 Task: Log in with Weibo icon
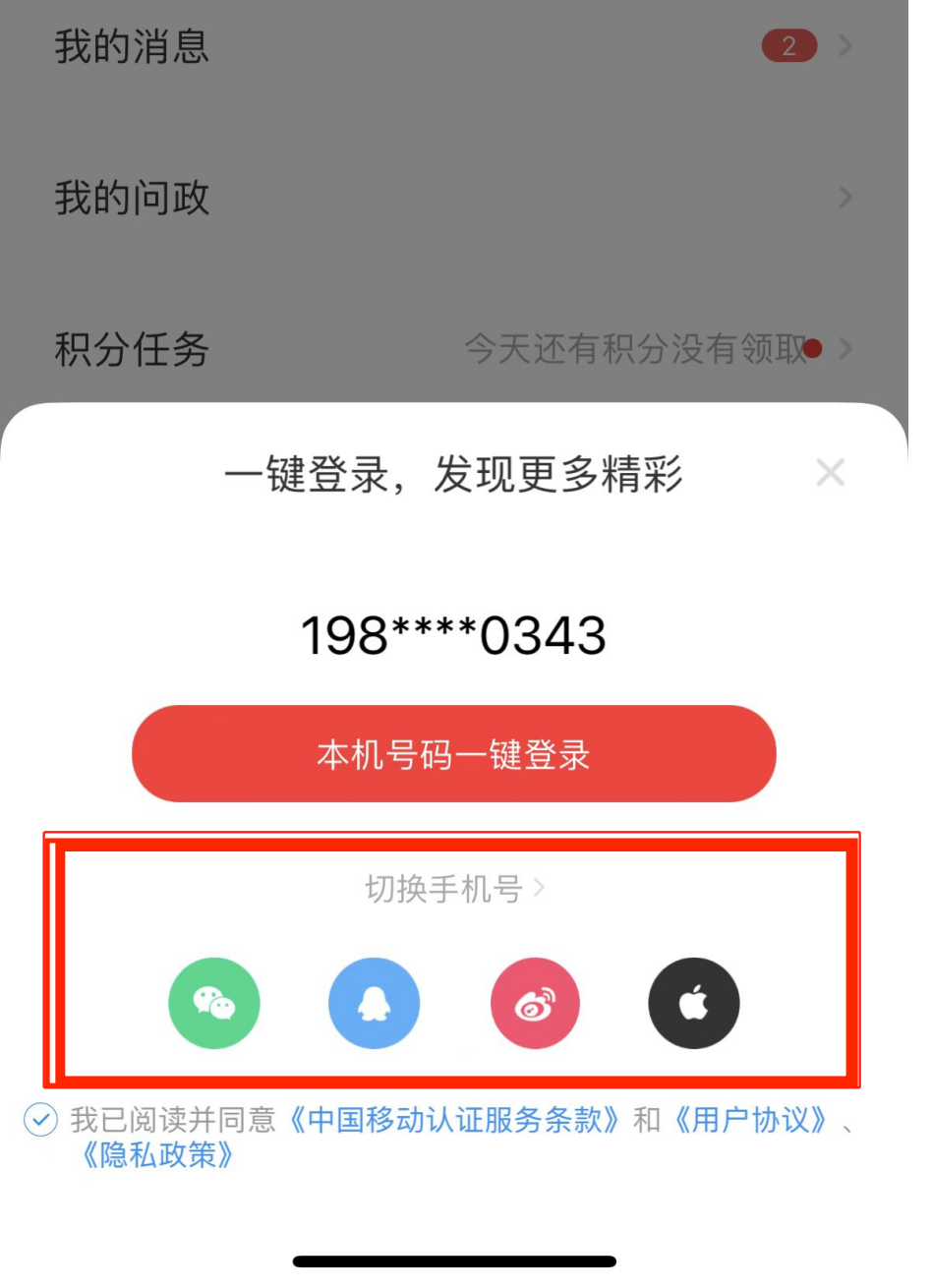pyautogui.click(x=535, y=1003)
